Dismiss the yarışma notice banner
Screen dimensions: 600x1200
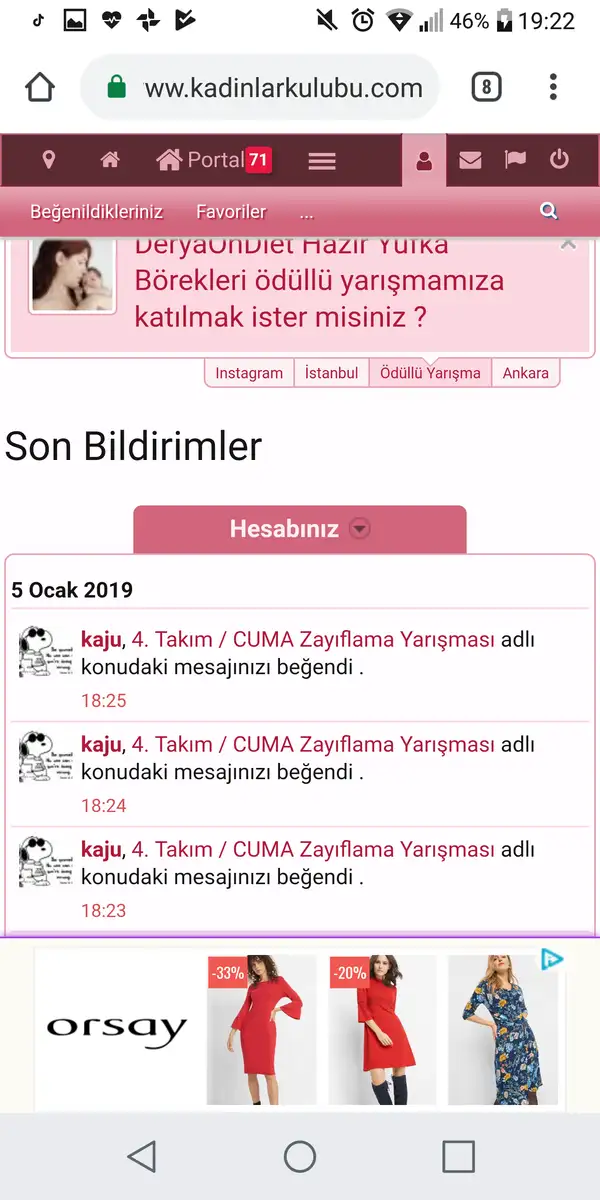click(x=568, y=243)
